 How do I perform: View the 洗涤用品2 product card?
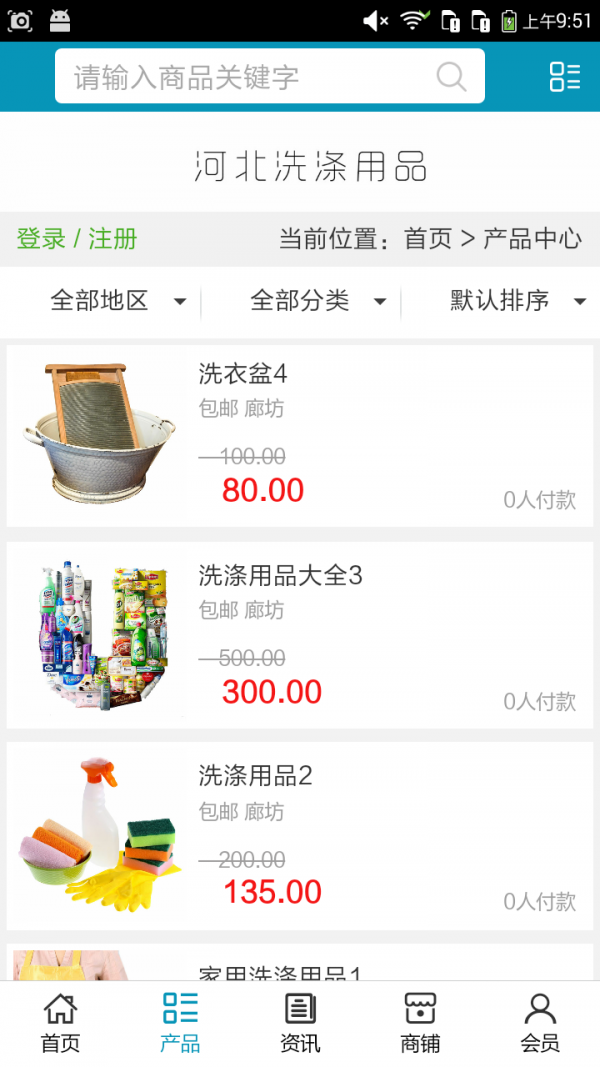click(300, 835)
